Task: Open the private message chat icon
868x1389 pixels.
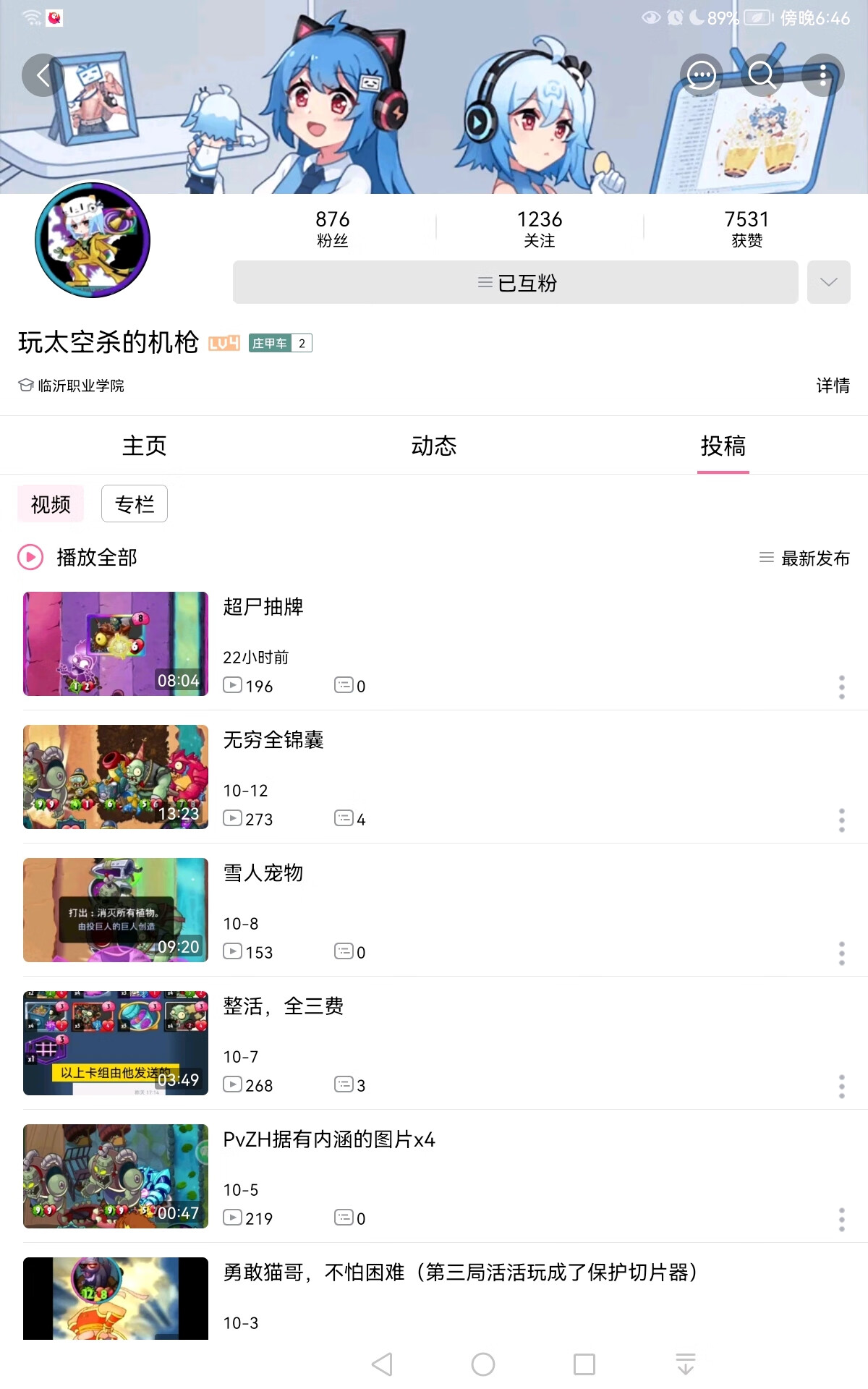Action: pyautogui.click(x=701, y=75)
